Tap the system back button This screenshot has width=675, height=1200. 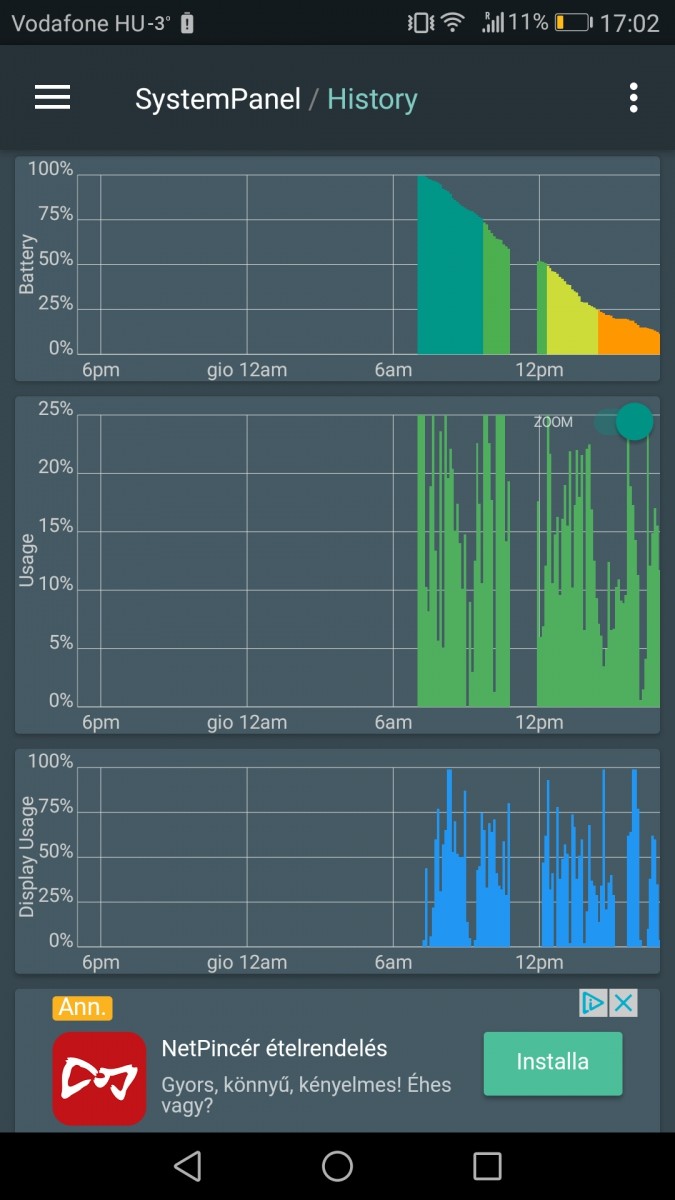187,1166
